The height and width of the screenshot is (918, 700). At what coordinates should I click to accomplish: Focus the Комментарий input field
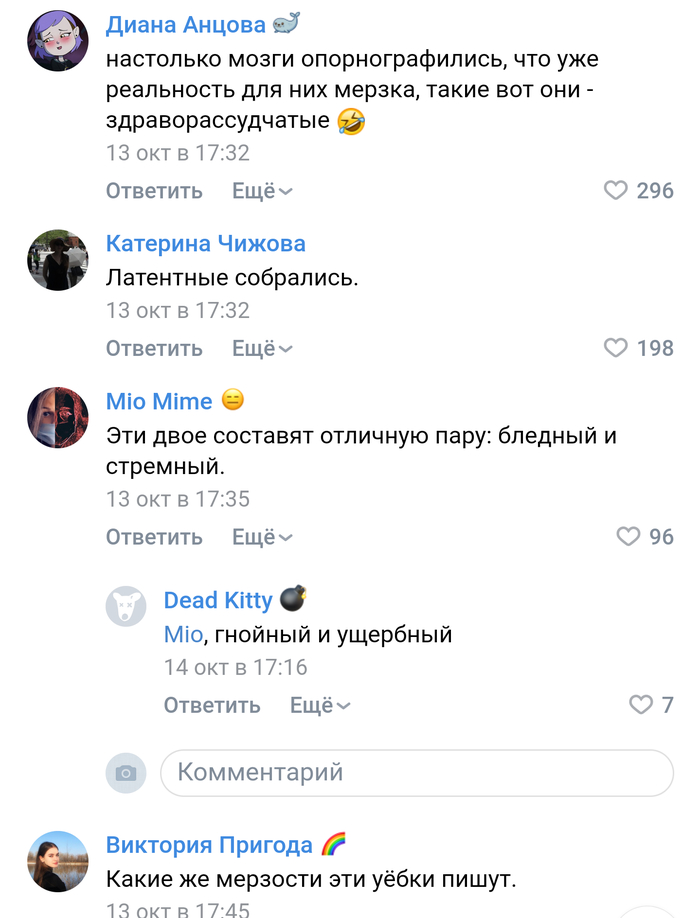417,773
